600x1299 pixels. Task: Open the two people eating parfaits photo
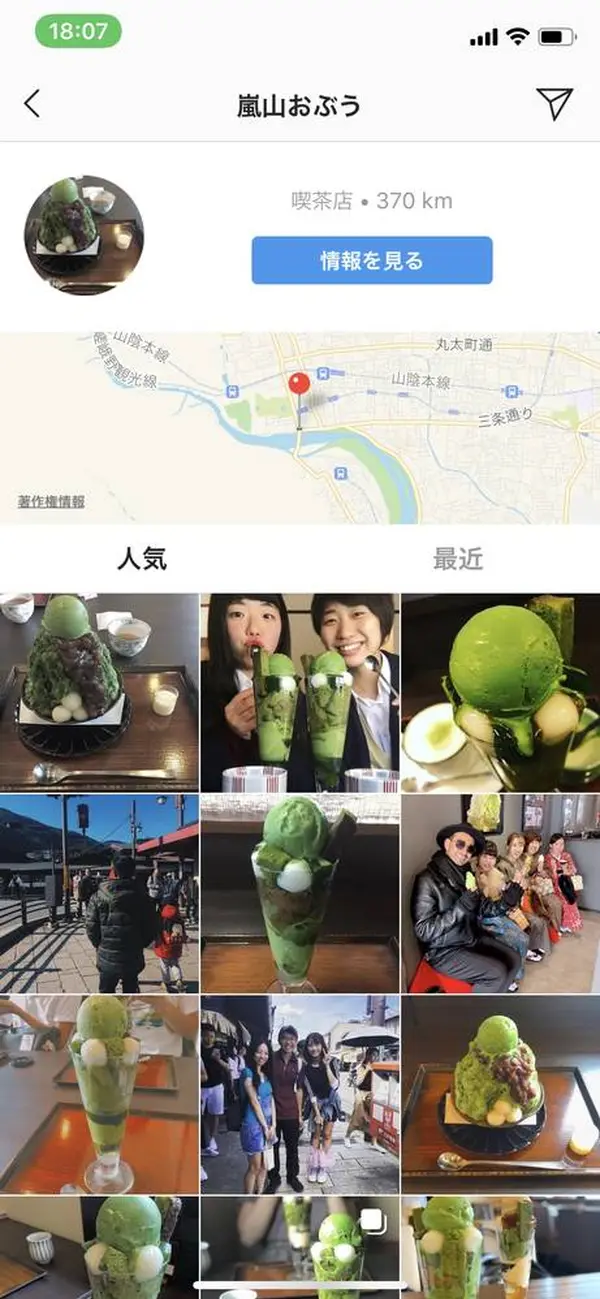[300, 692]
